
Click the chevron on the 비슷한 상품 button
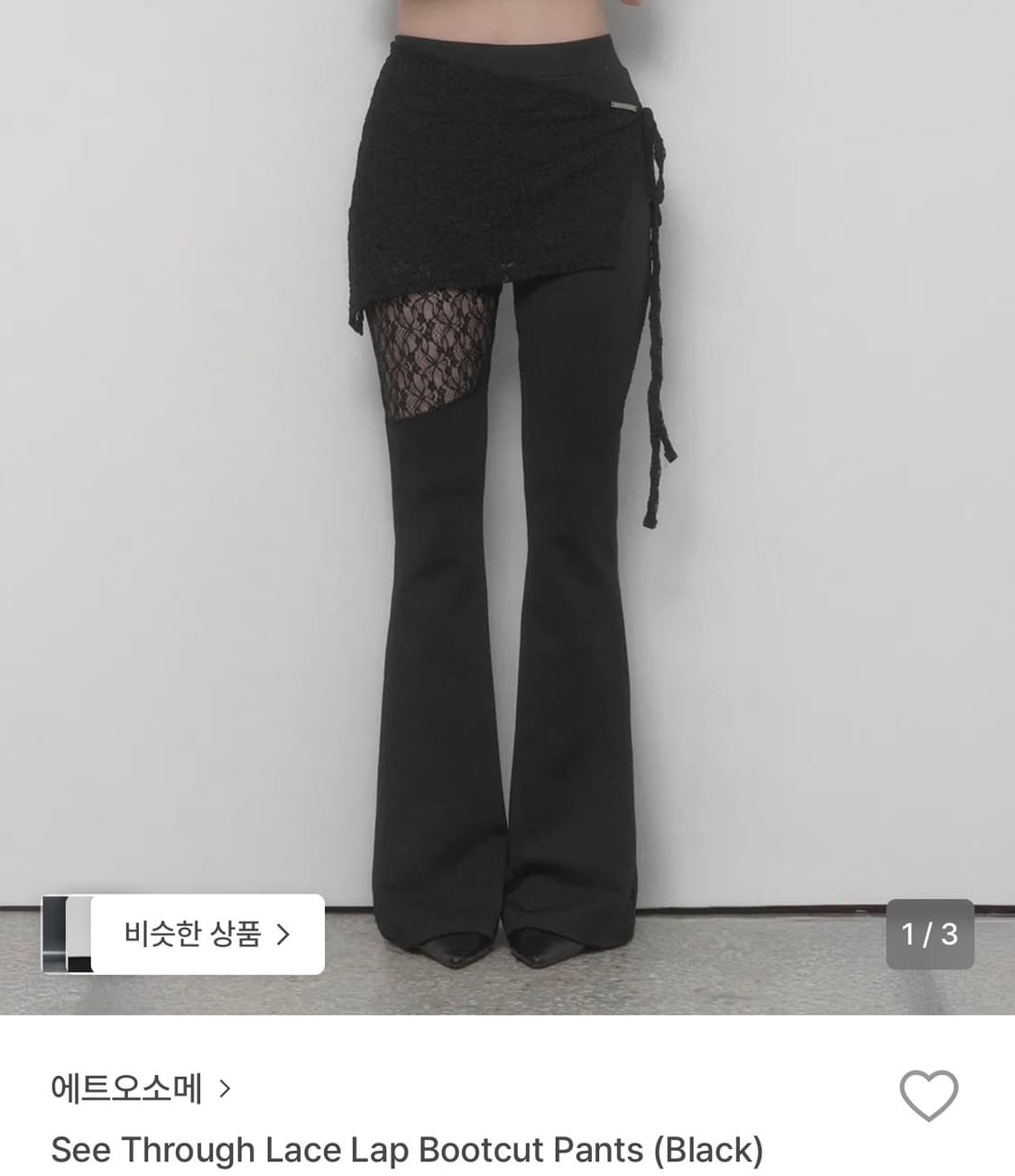pyautogui.click(x=289, y=934)
